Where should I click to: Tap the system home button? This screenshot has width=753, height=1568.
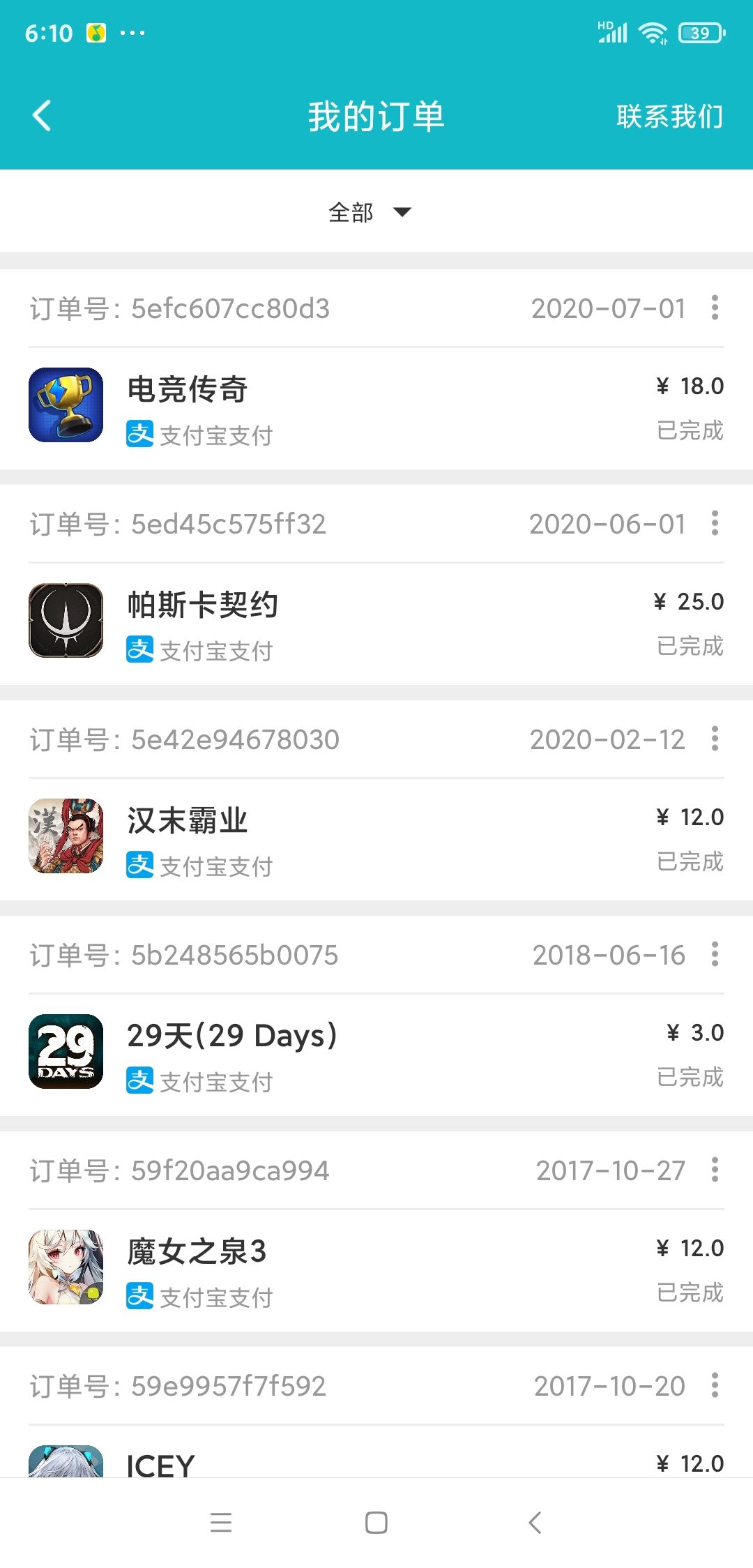point(376,1523)
